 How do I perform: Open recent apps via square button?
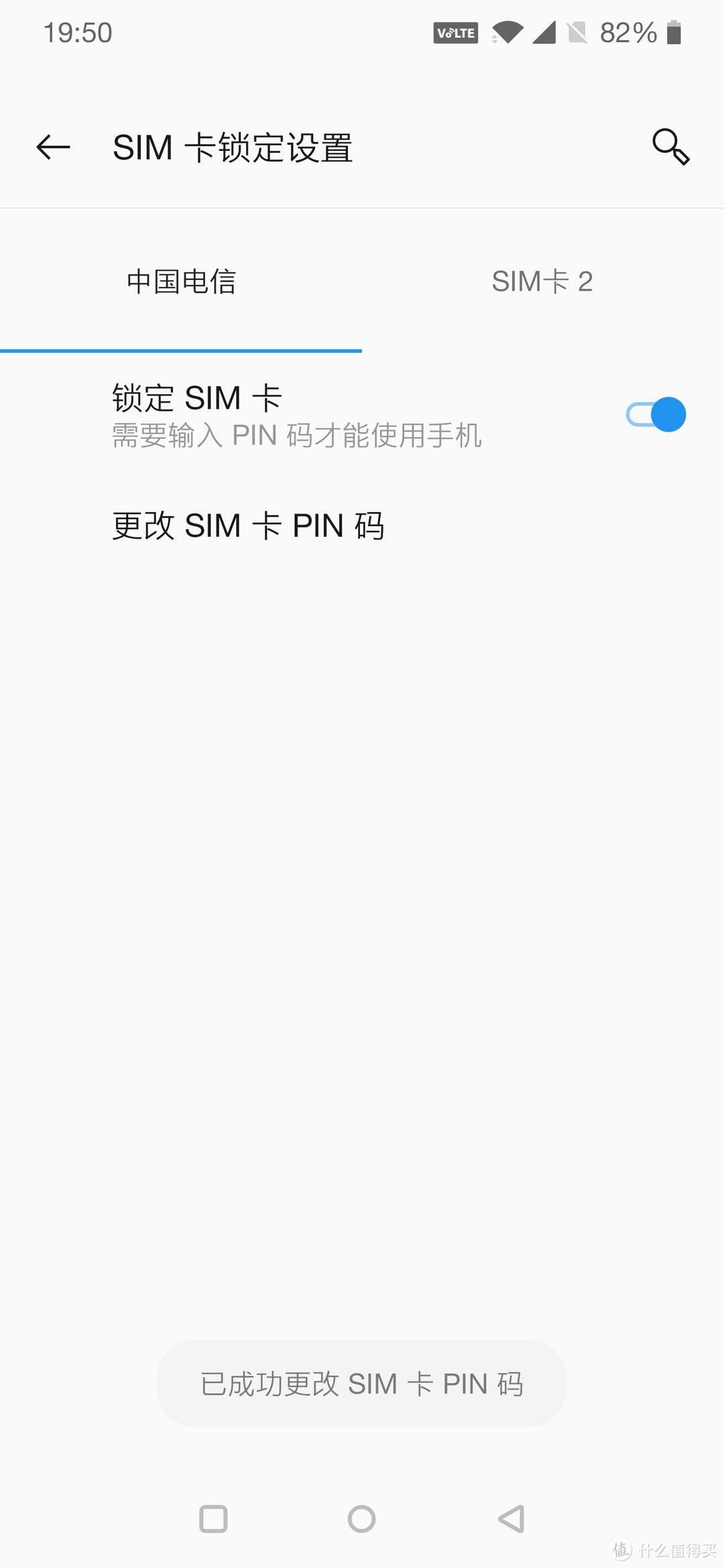[x=214, y=1519]
